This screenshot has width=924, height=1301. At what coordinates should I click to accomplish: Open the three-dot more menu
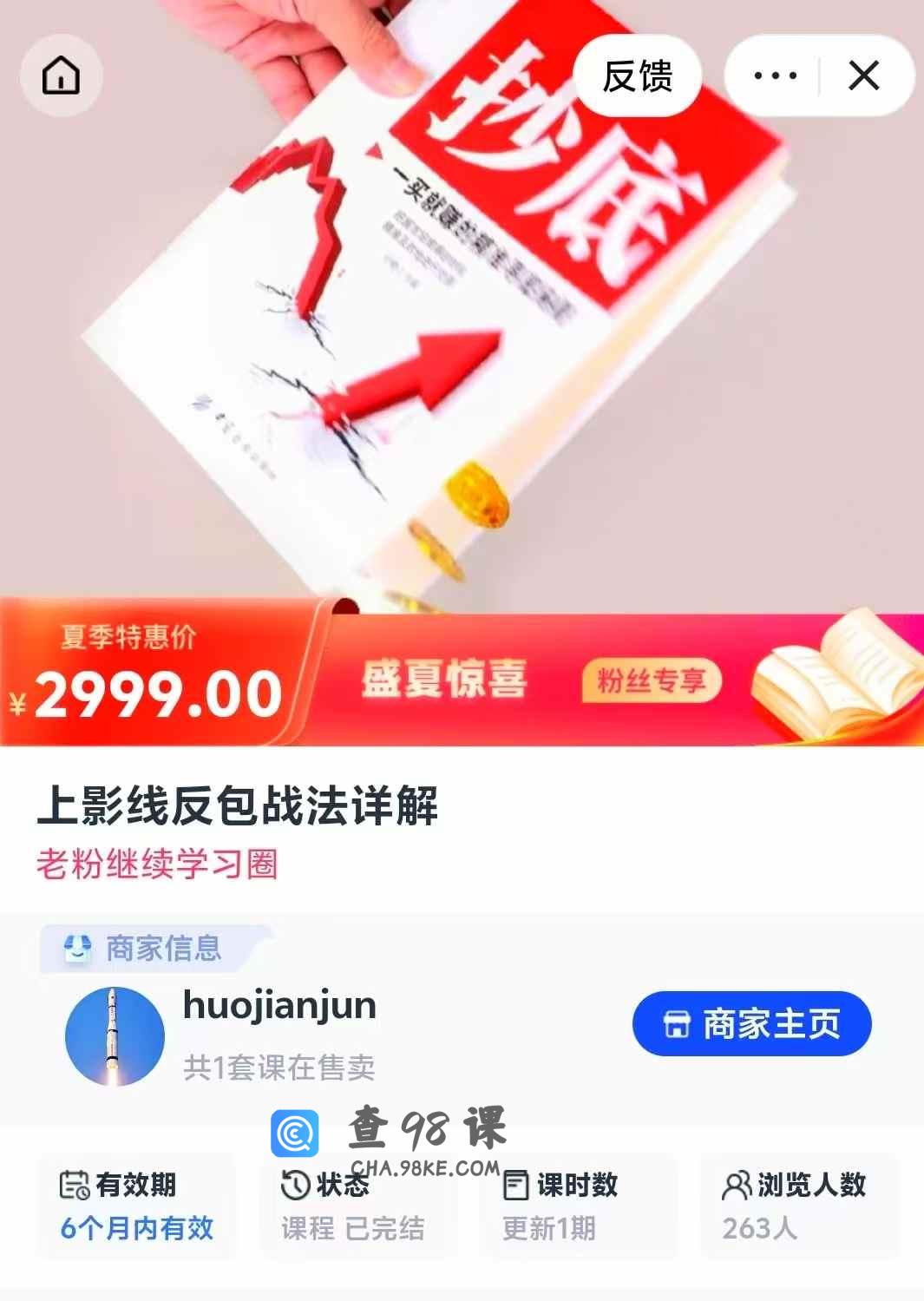(x=775, y=76)
